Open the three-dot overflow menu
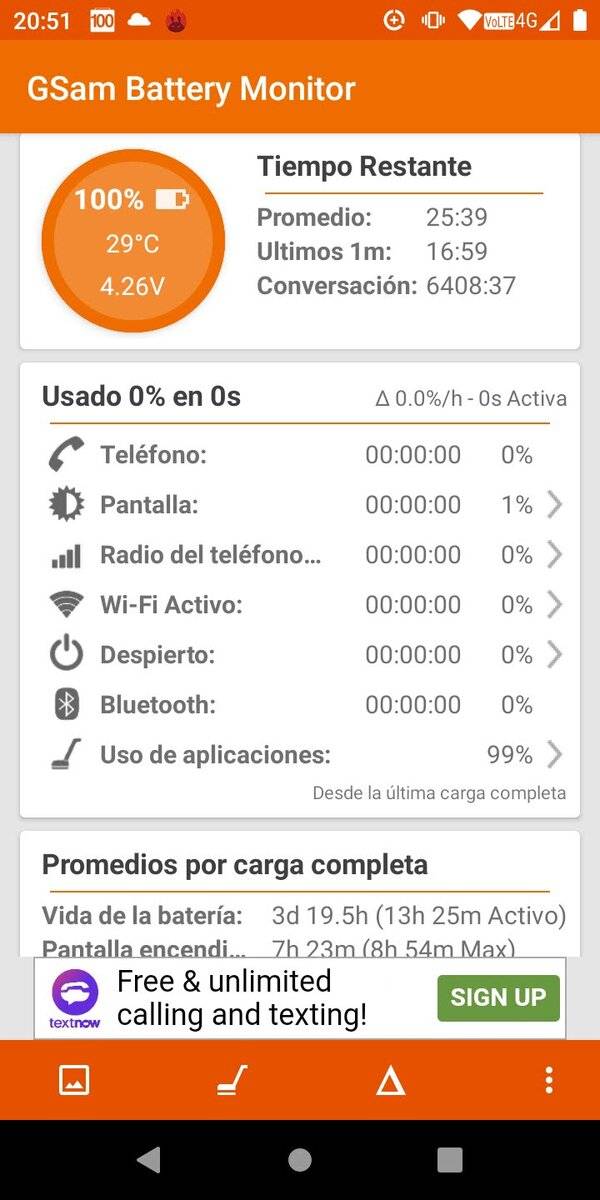This screenshot has width=600, height=1200. point(548,1080)
